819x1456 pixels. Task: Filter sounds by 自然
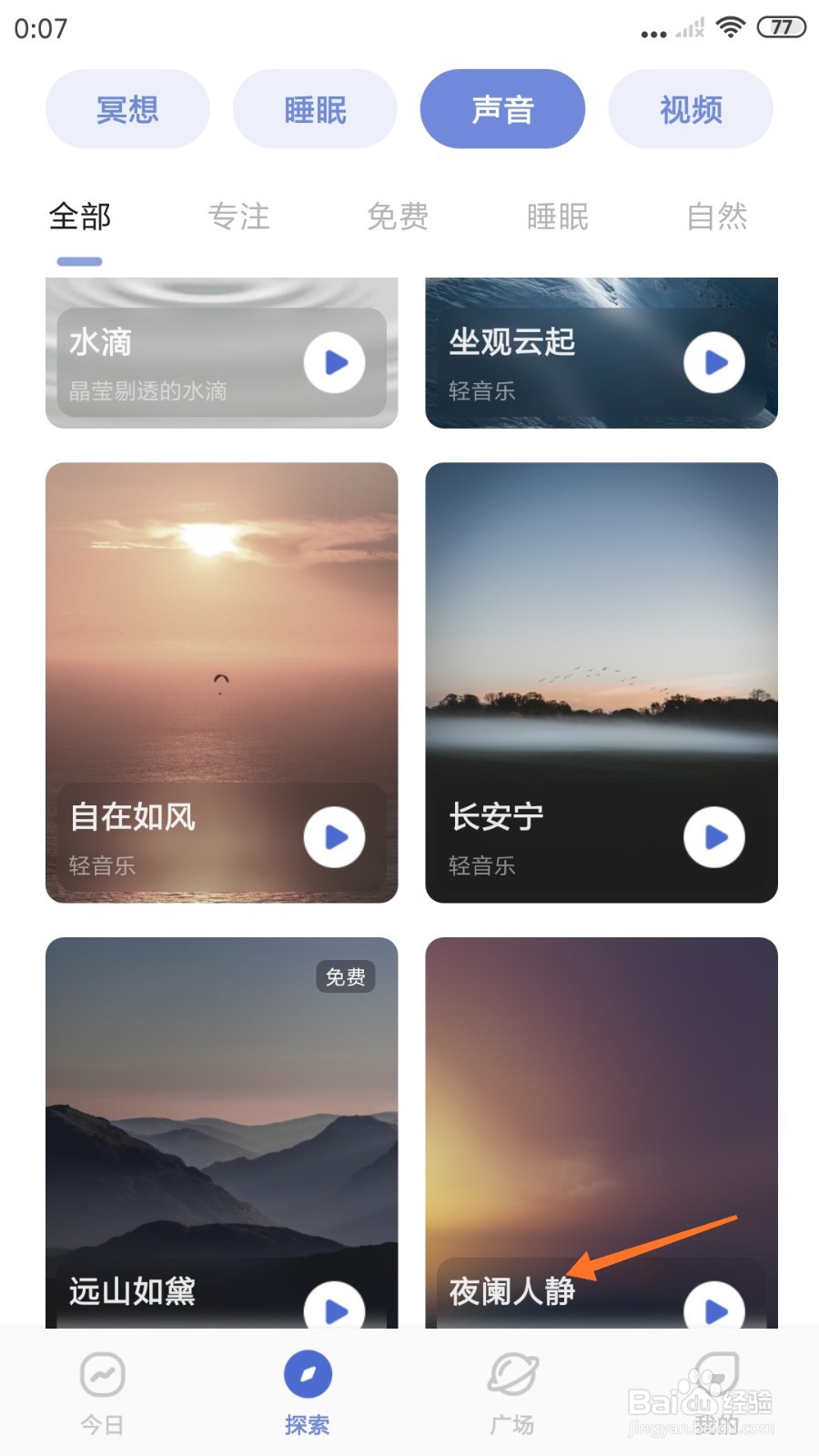click(x=717, y=217)
